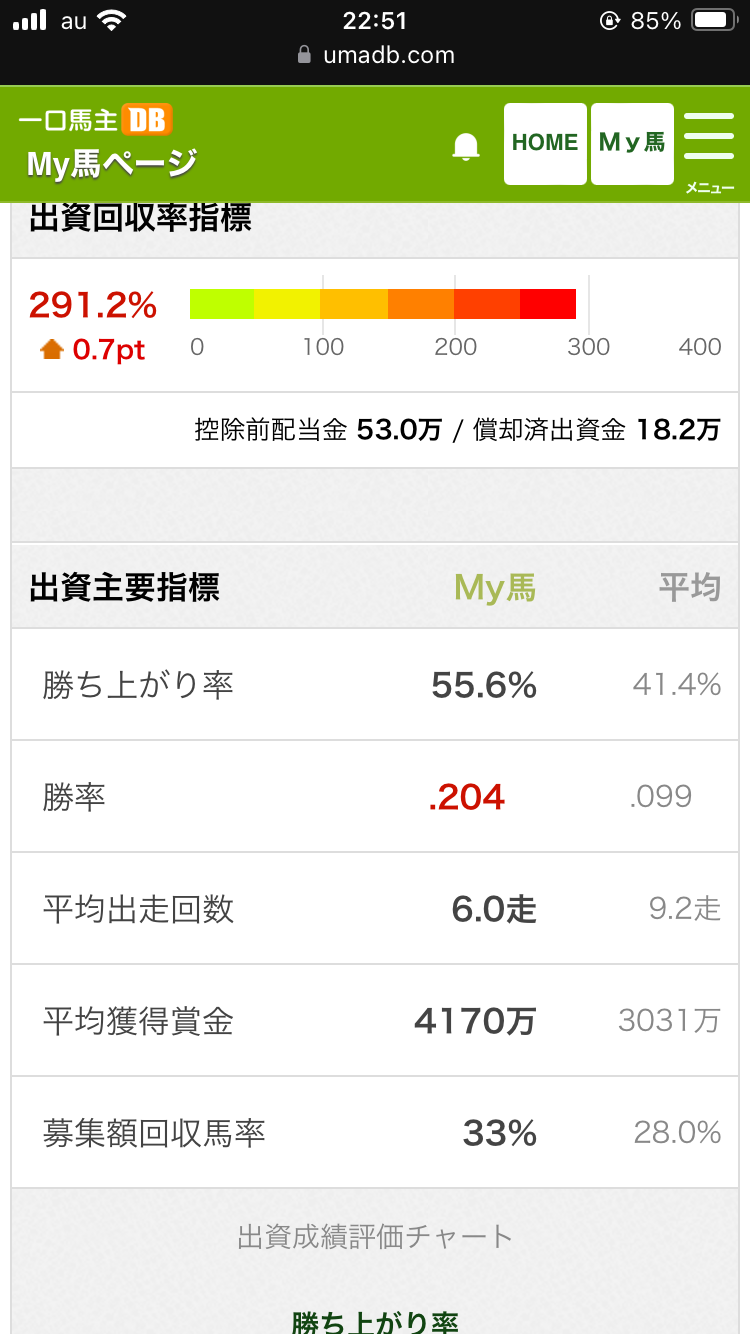Screen dimensions: 750x1334
Task: Open the notifications bell
Action: pyautogui.click(x=466, y=147)
